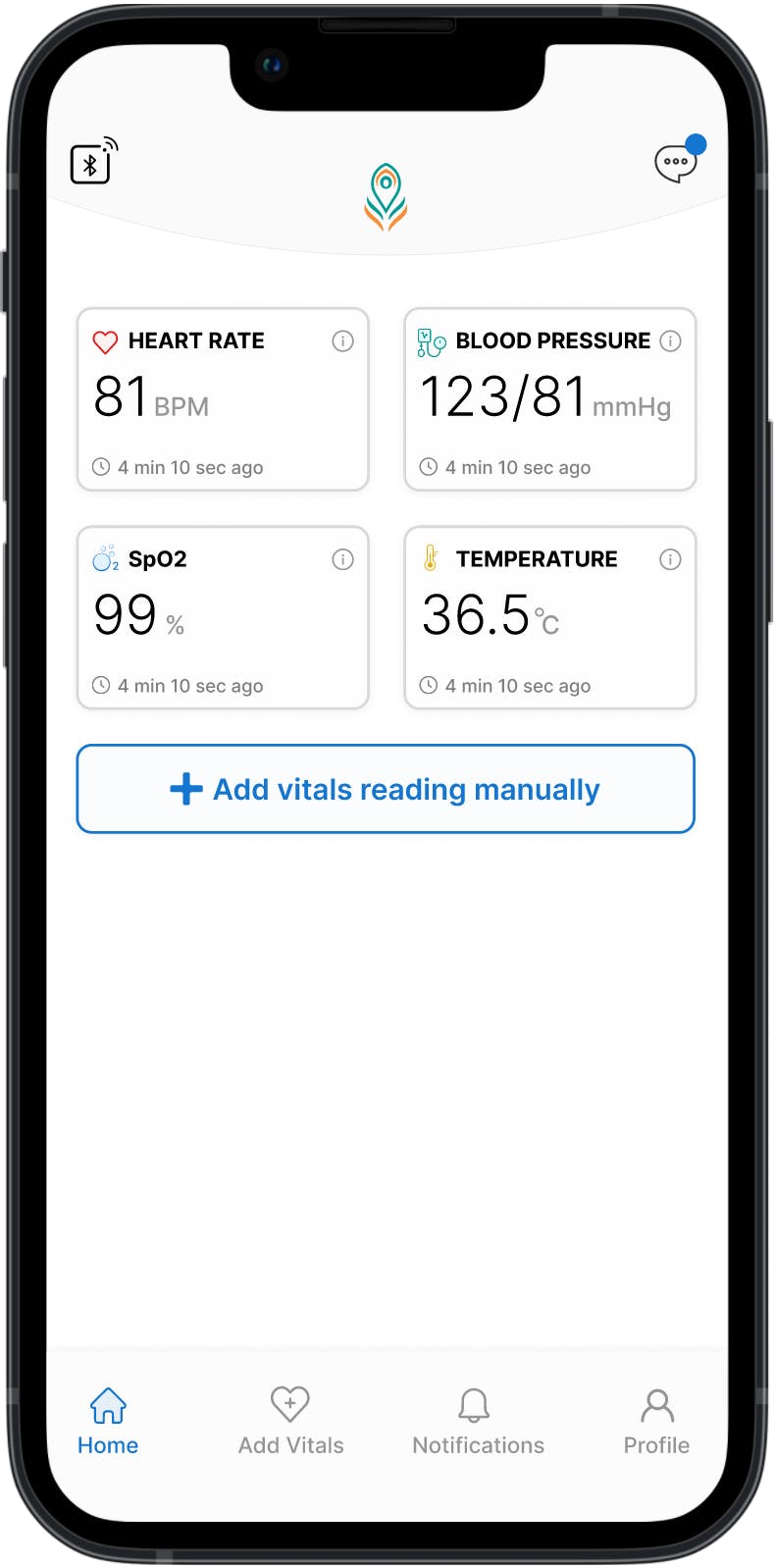Switch to the Notifications tab
Screen dimensions: 775x1568
478,1421
